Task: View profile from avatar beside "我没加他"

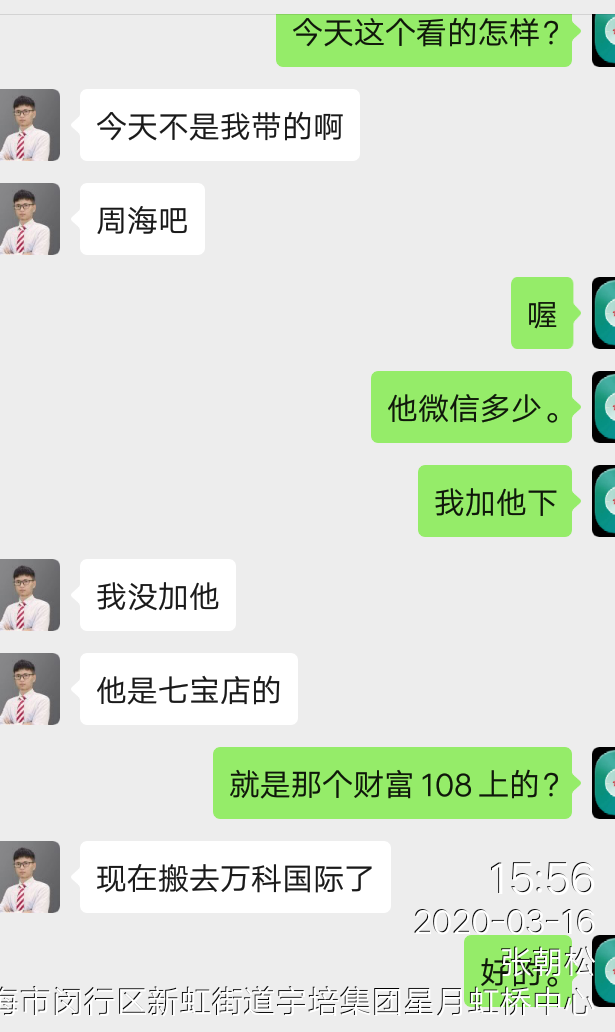Action: click(x=28, y=595)
